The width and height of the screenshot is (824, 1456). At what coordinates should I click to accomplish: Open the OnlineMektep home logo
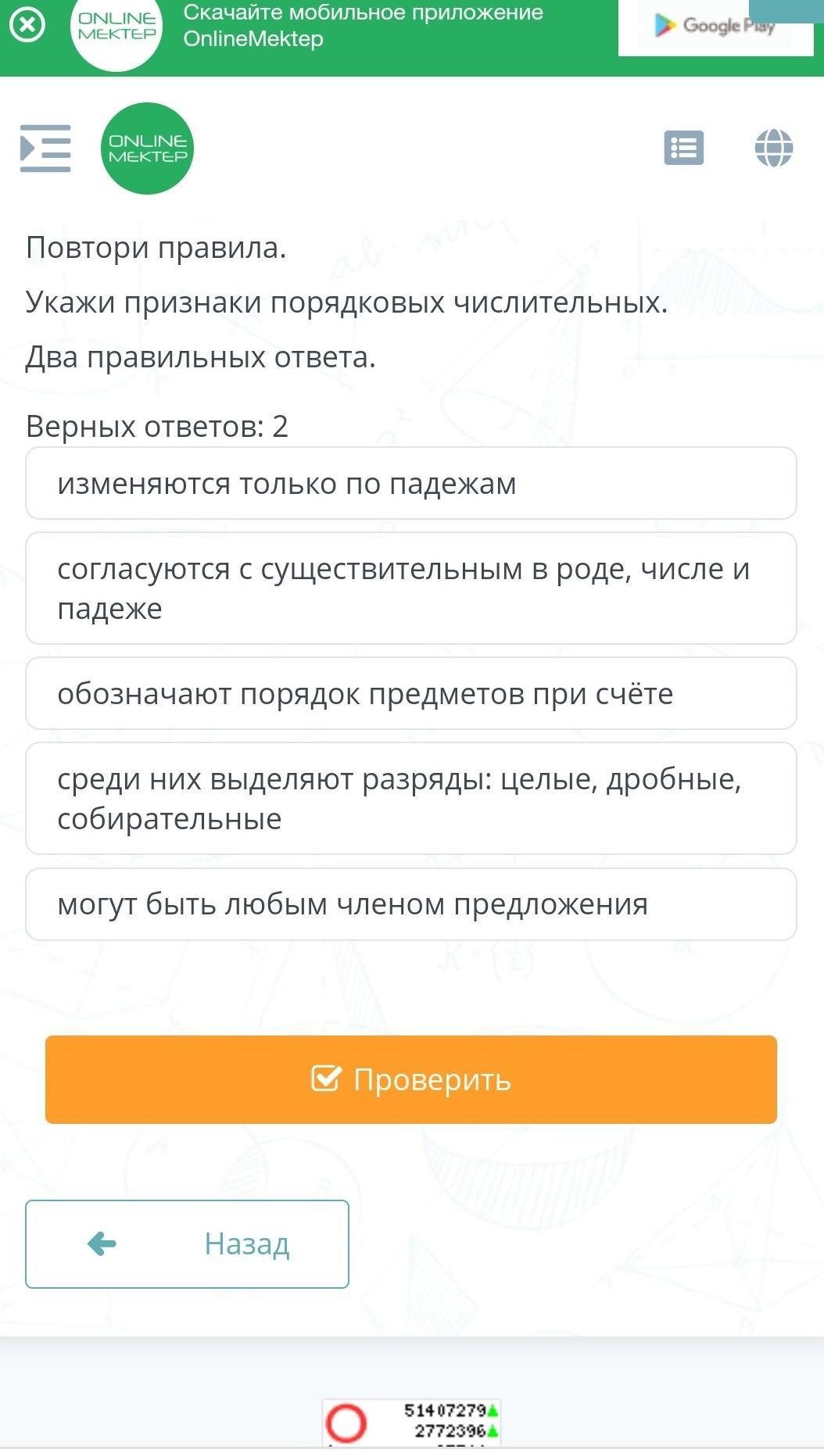147,148
